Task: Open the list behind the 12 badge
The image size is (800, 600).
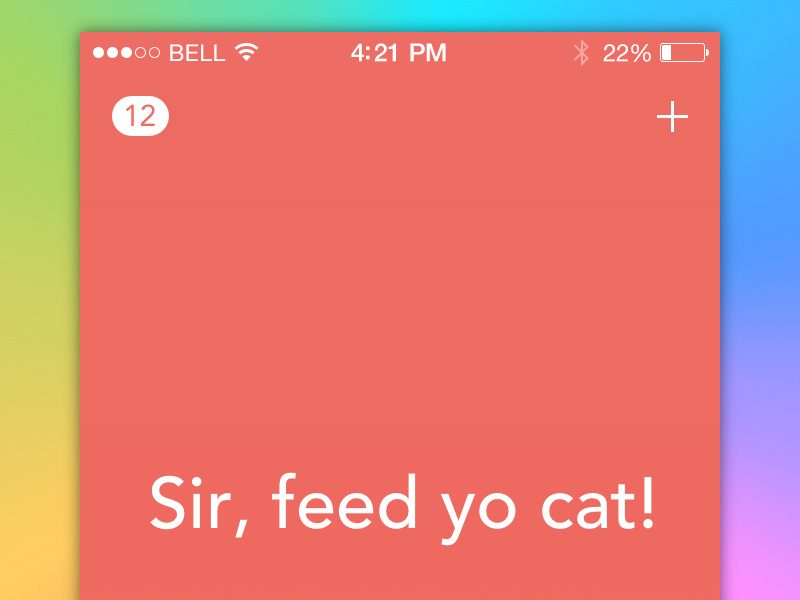Action: 140,116
